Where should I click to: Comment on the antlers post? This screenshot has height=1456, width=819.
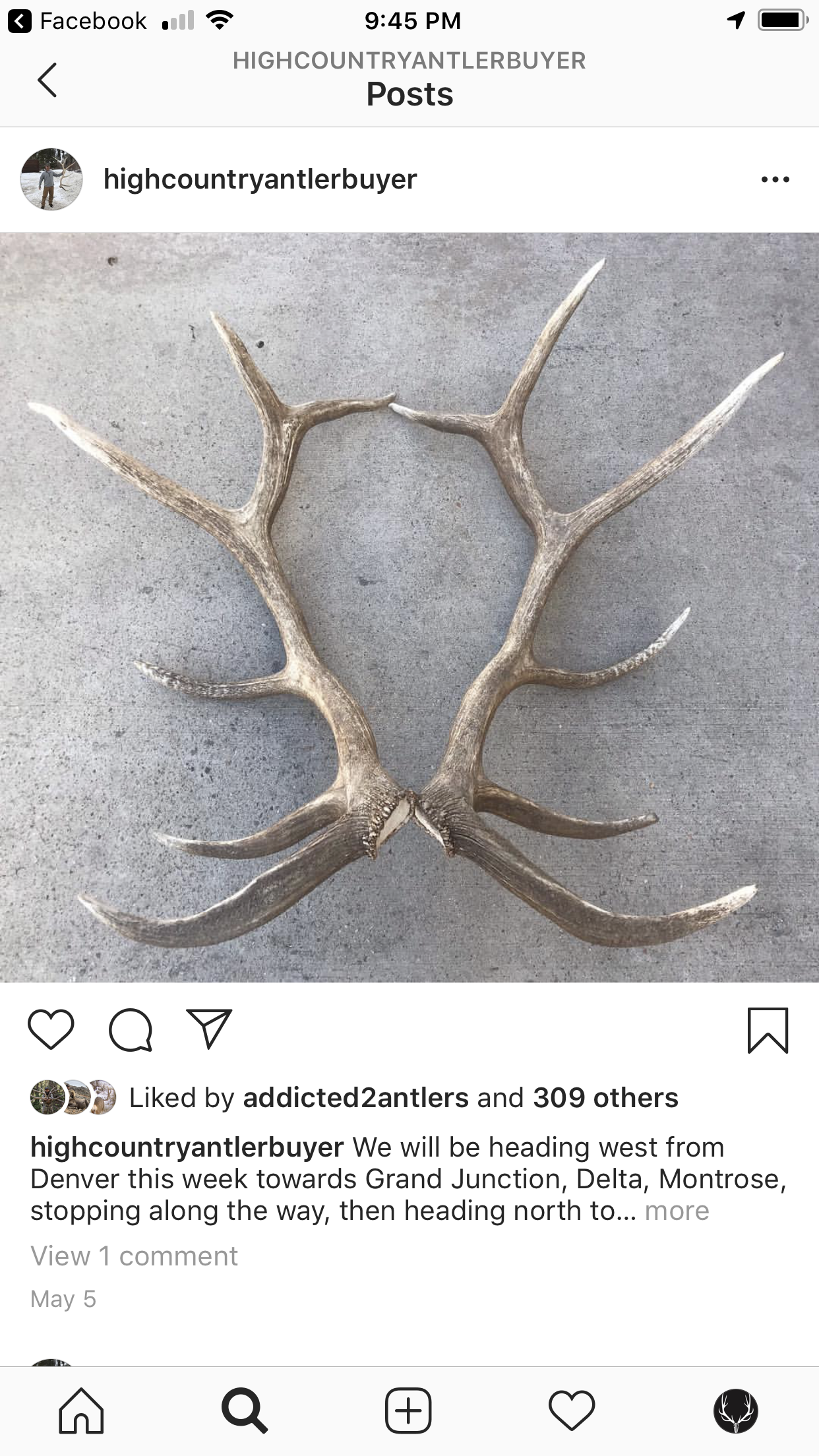pos(131,1029)
